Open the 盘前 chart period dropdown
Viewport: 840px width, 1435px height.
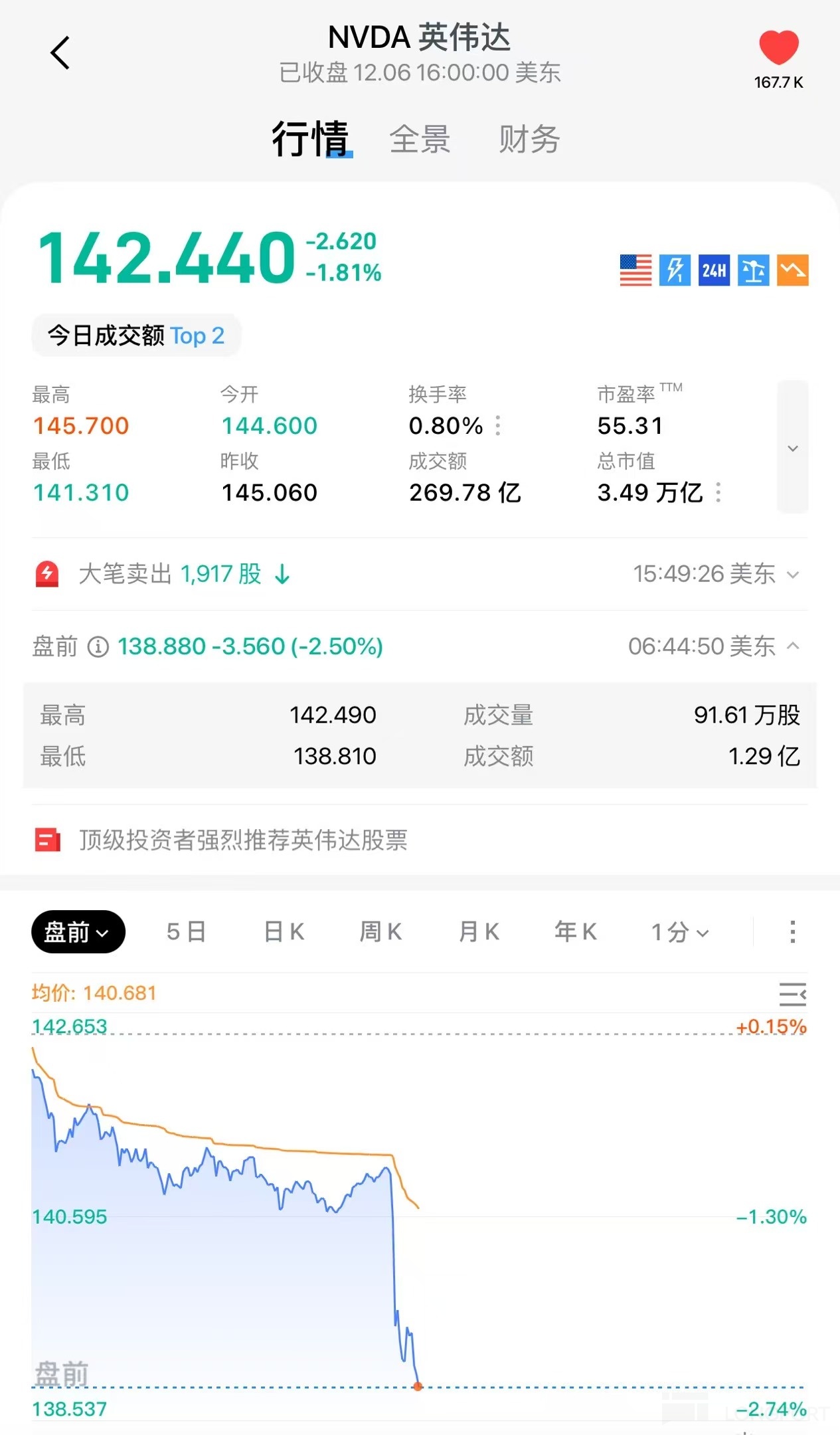coord(78,932)
